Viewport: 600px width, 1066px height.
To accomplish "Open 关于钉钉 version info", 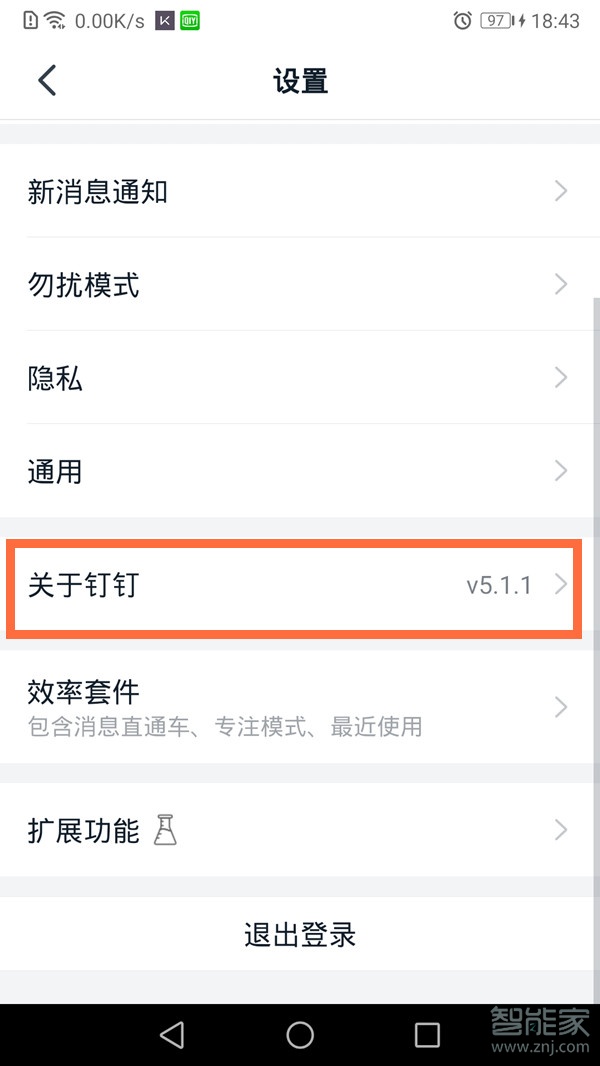I will (x=293, y=586).
